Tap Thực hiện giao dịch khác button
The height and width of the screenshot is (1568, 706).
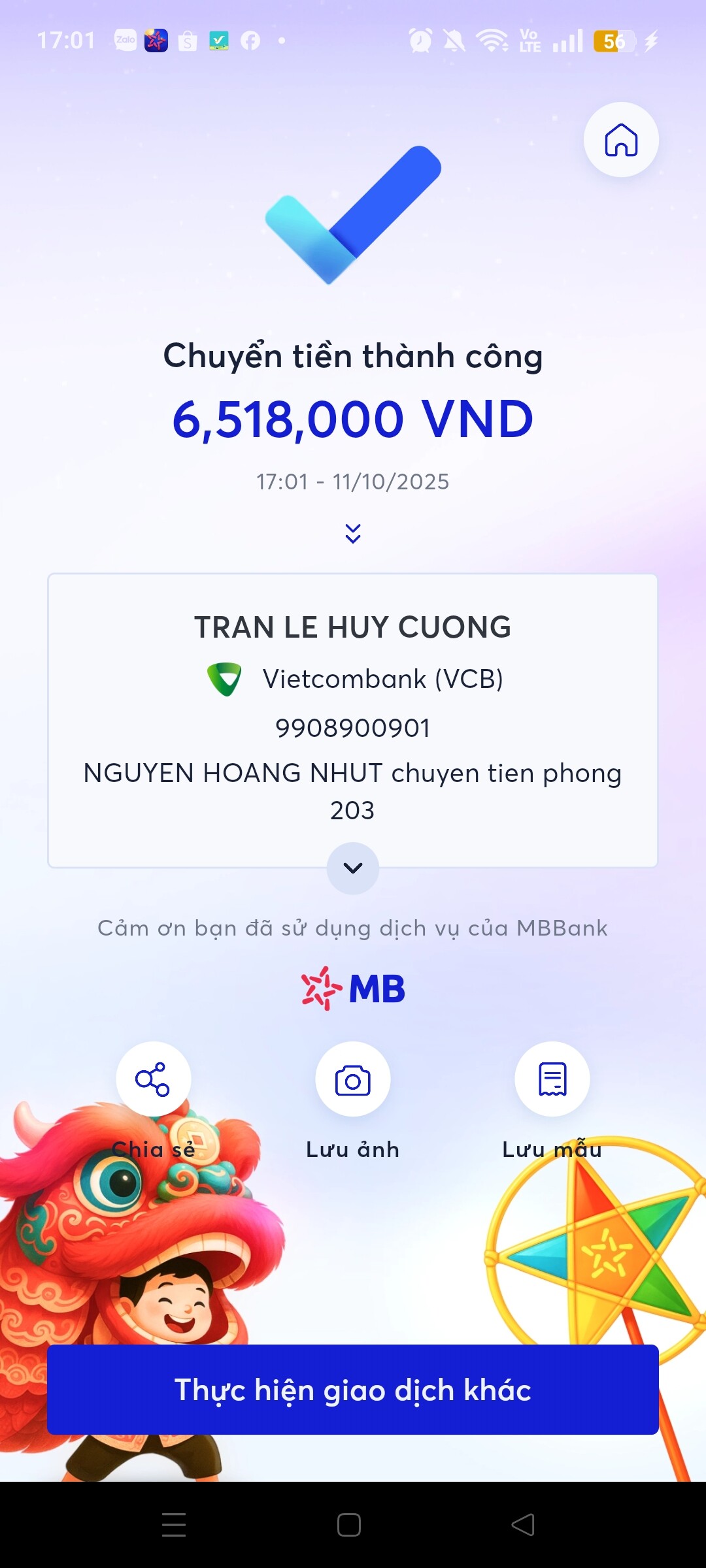click(353, 1390)
